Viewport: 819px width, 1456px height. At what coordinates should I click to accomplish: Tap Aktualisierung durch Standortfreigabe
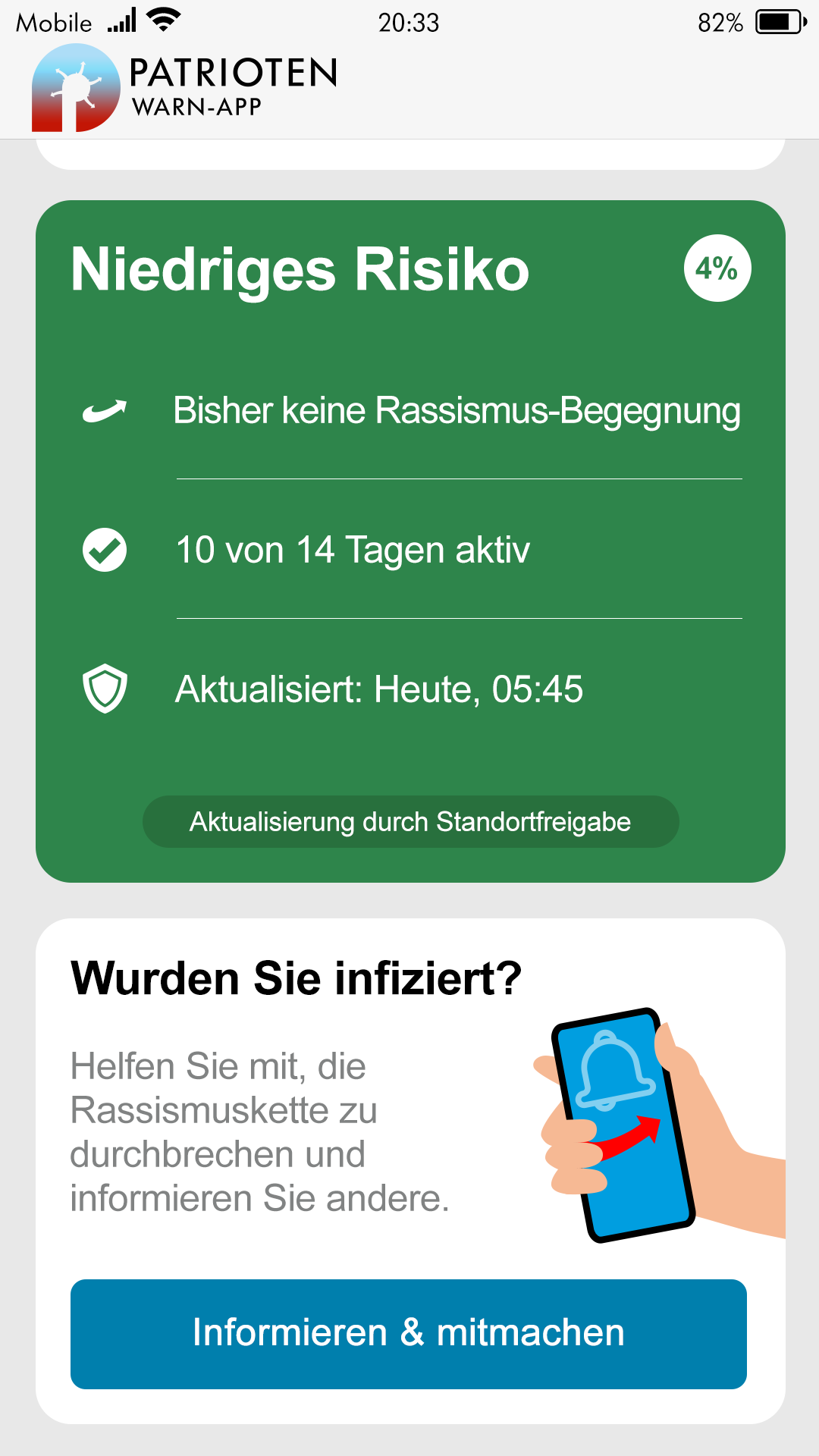[410, 822]
